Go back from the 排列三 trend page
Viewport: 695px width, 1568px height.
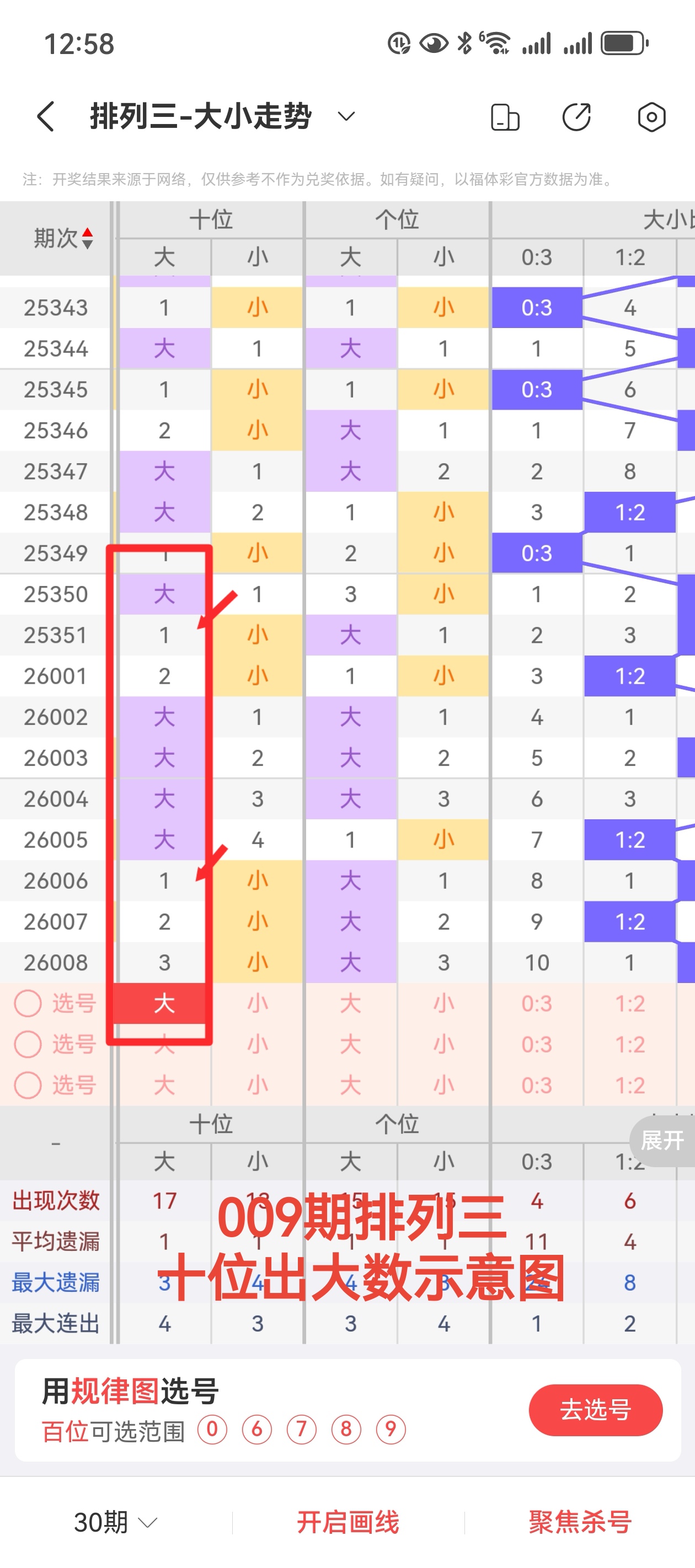pos(46,116)
